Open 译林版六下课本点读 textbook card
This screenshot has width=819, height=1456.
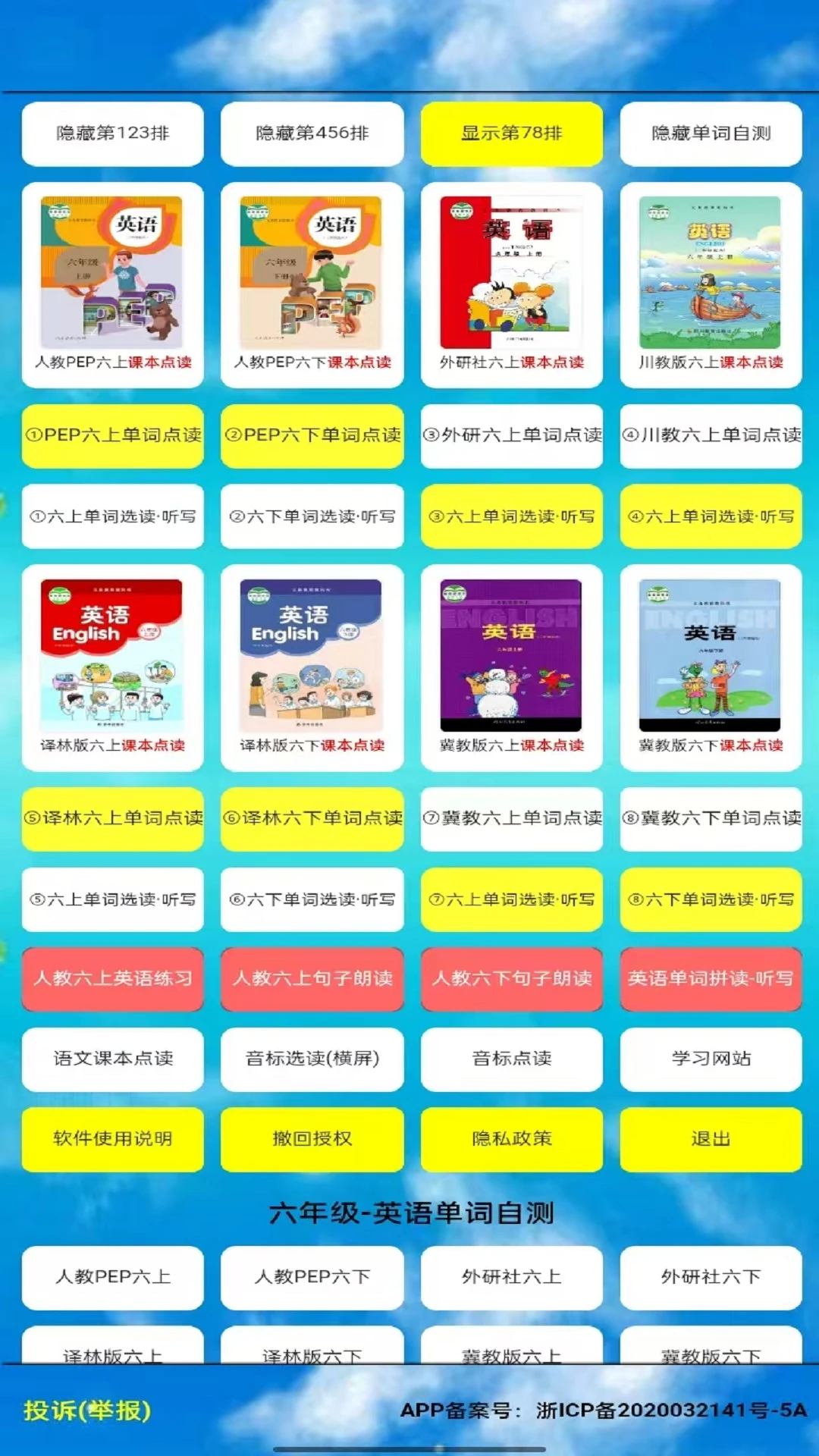(x=312, y=667)
